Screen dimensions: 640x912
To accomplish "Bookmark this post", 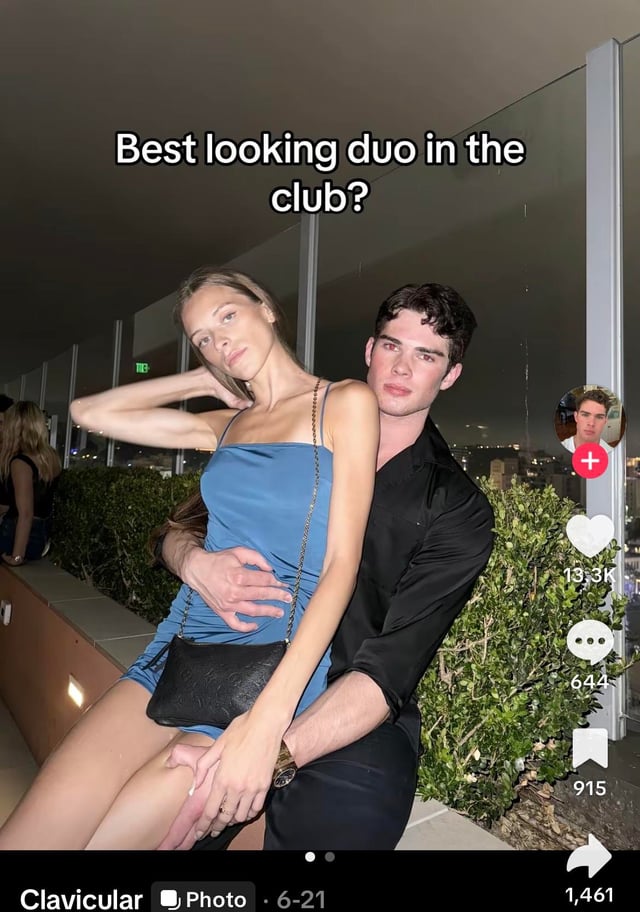I will tap(590, 747).
